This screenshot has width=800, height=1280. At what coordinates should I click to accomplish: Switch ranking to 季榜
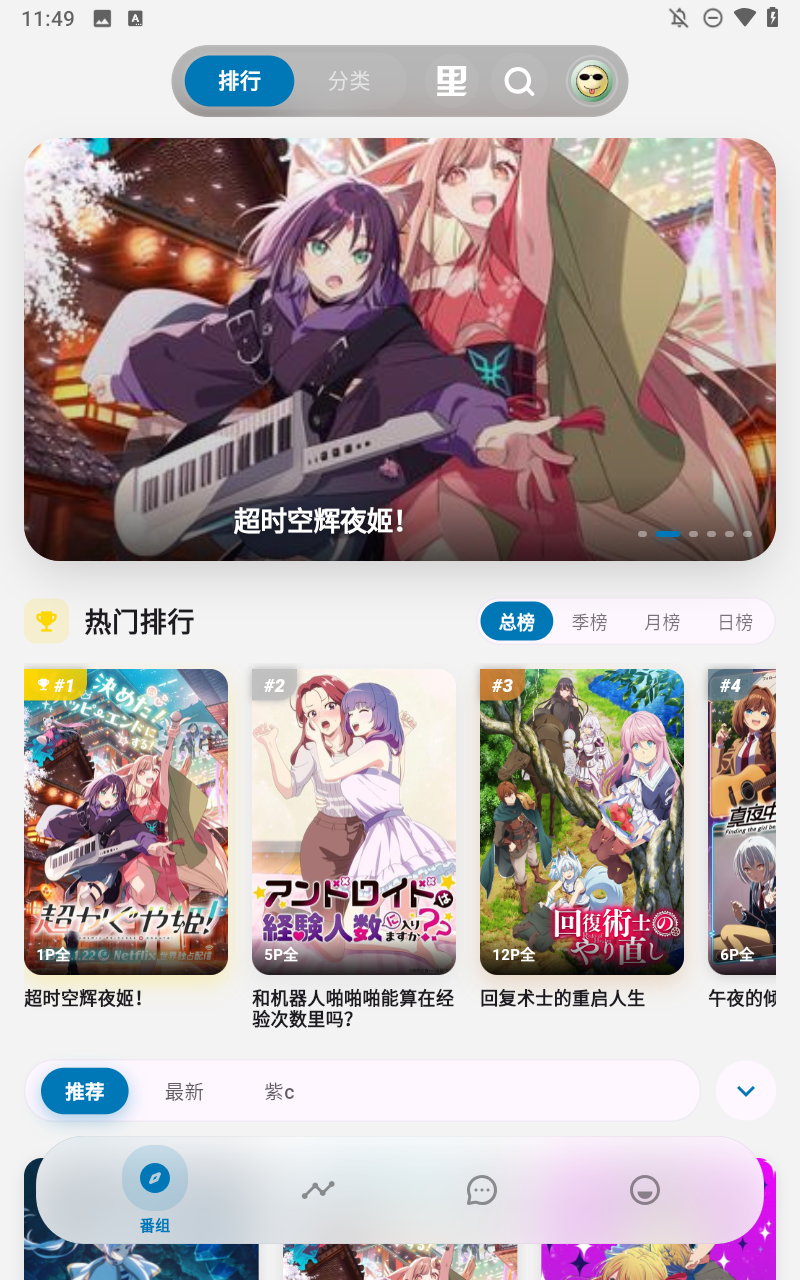[590, 622]
